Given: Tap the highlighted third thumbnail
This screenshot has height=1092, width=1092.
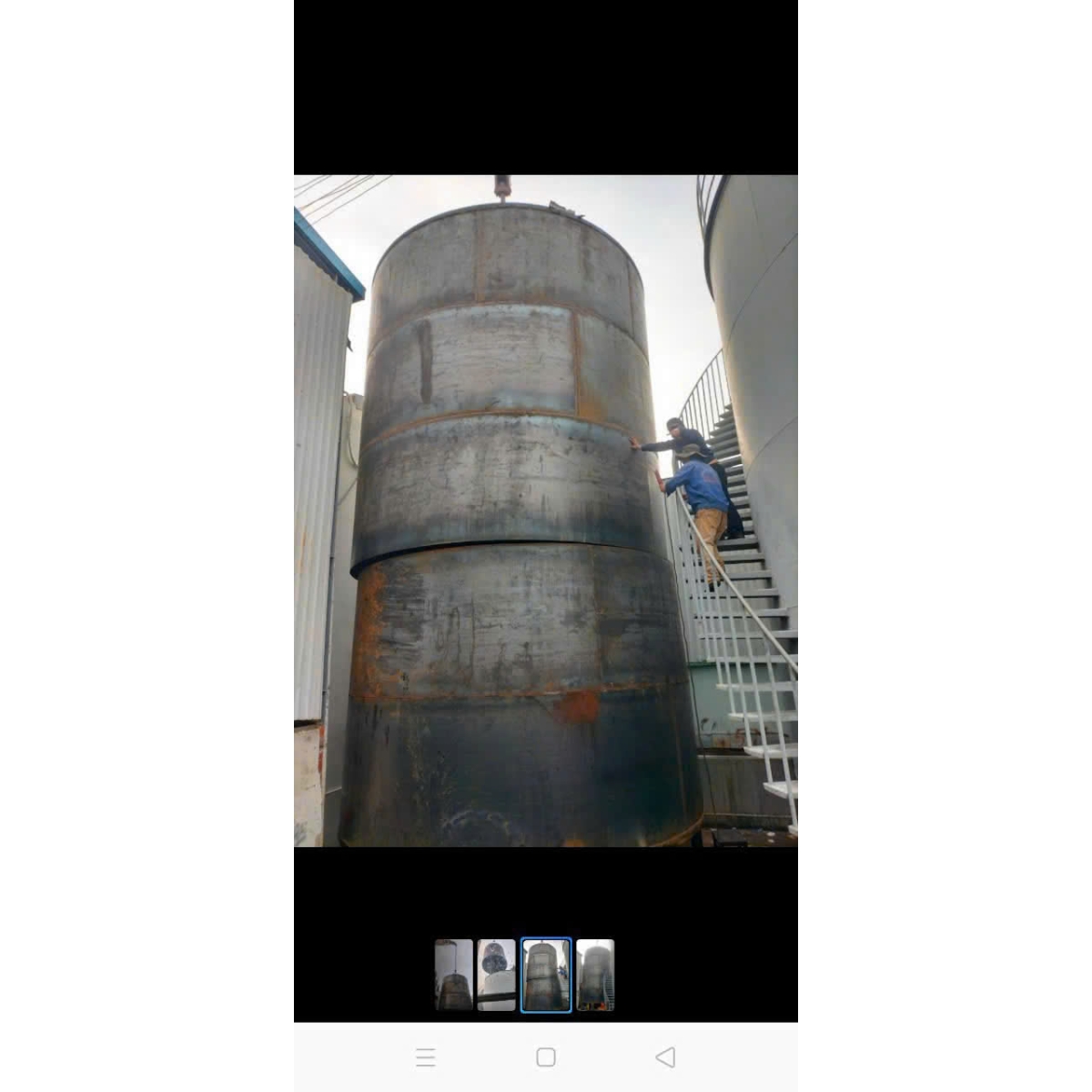Looking at the screenshot, I should (x=546, y=975).
